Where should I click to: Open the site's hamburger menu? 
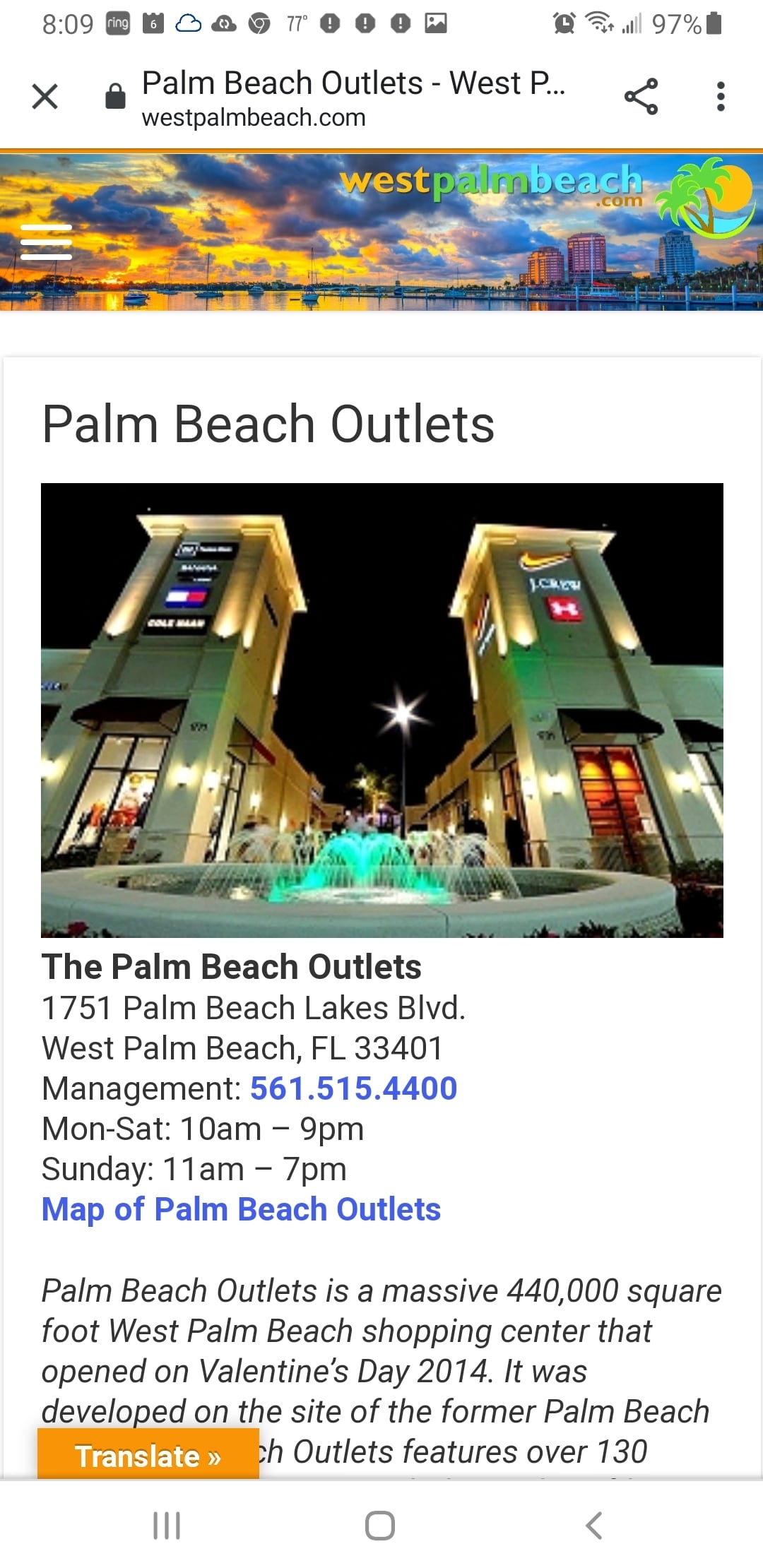(47, 242)
